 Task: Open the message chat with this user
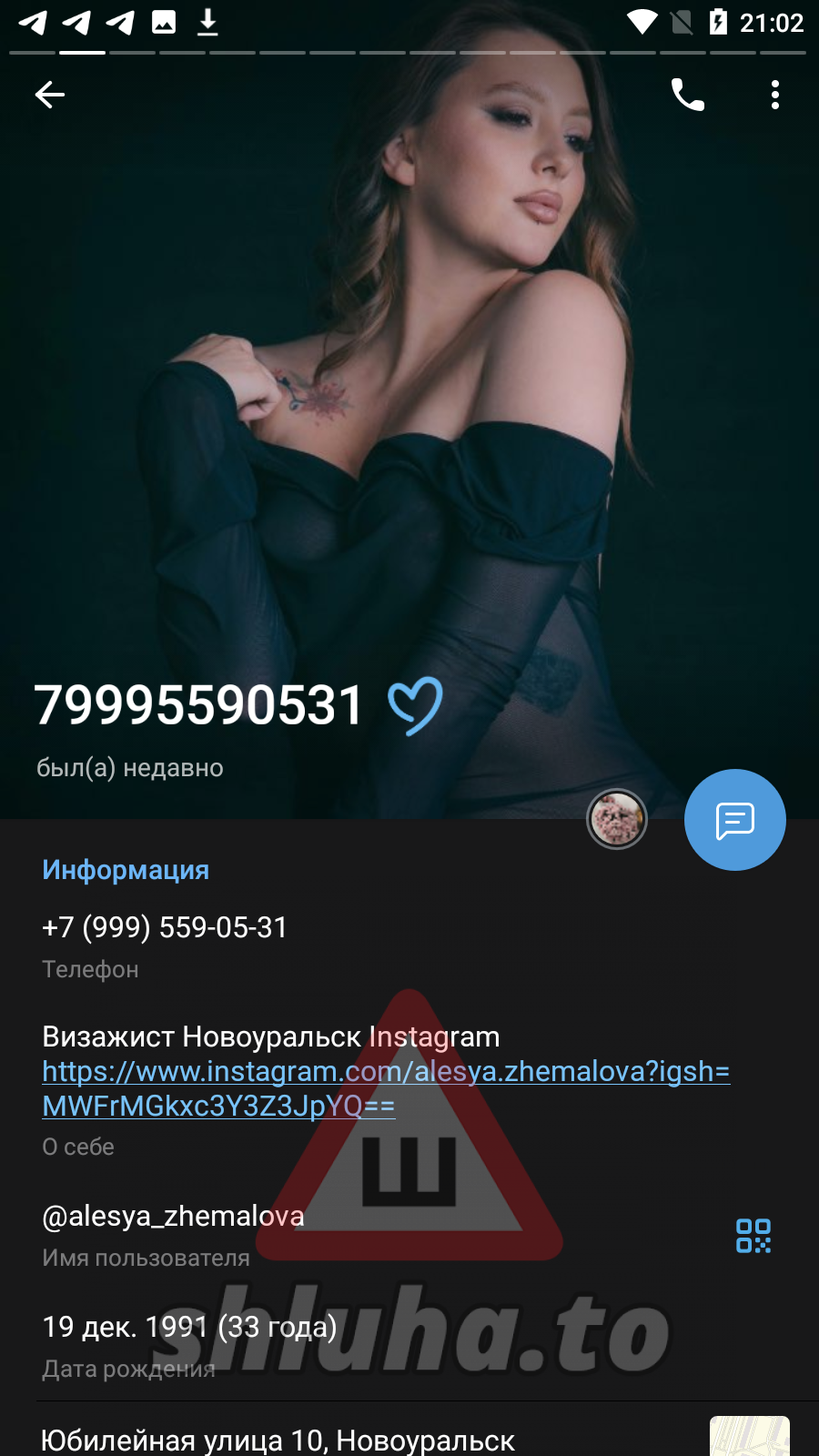tap(734, 820)
